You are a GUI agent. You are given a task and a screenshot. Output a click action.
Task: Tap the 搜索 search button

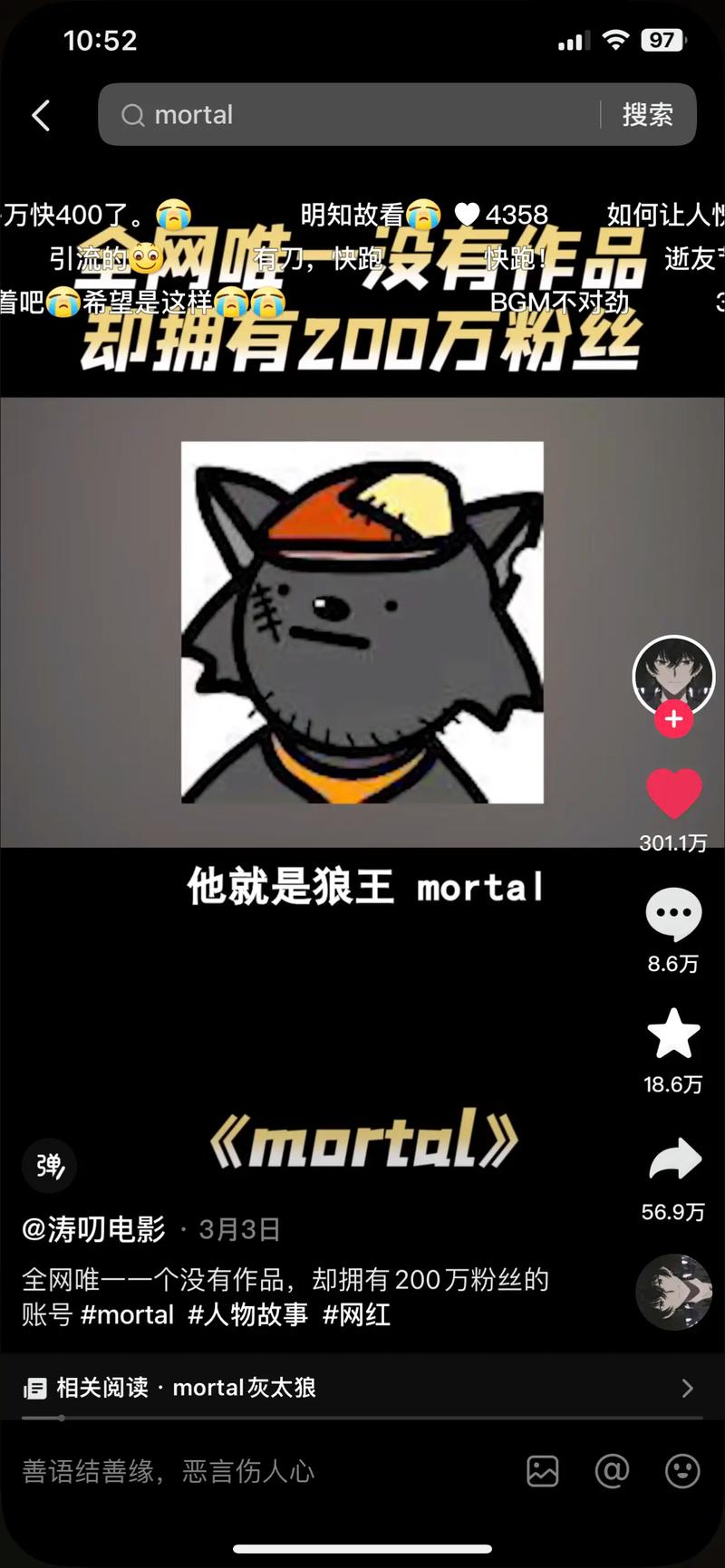(647, 115)
